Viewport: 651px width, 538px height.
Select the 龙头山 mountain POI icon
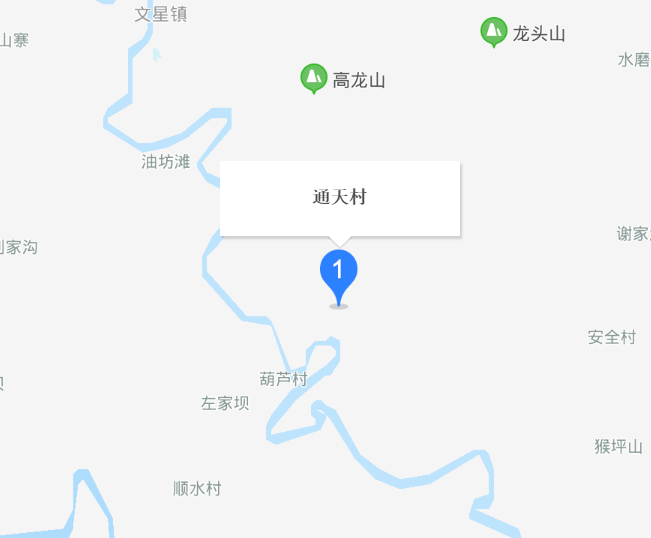pos(493,31)
